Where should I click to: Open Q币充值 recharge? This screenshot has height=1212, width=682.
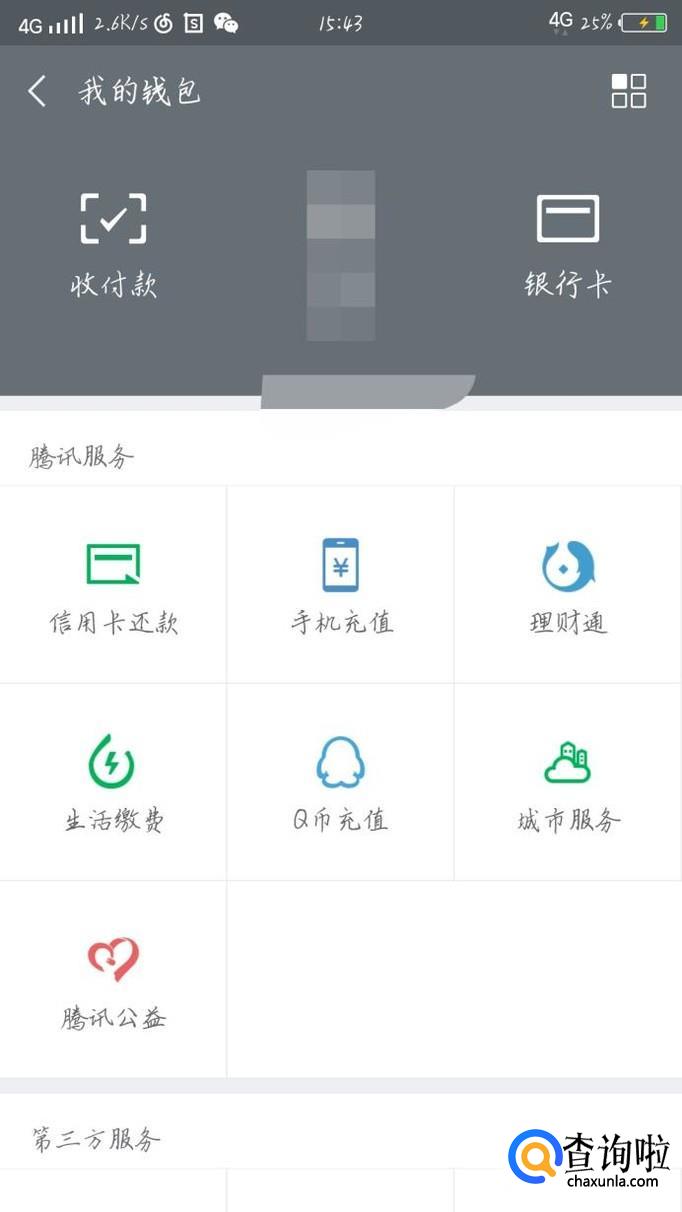pyautogui.click(x=341, y=783)
